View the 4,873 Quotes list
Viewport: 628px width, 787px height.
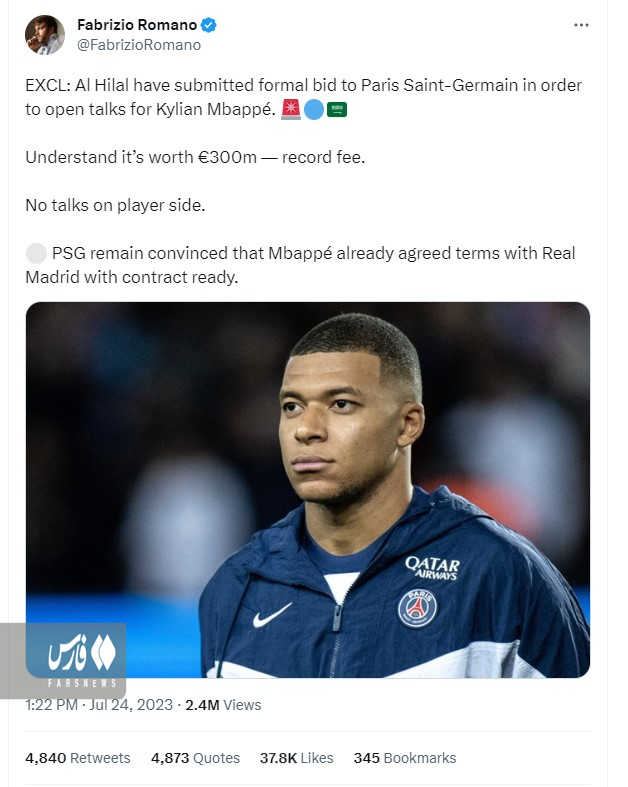pos(196,758)
